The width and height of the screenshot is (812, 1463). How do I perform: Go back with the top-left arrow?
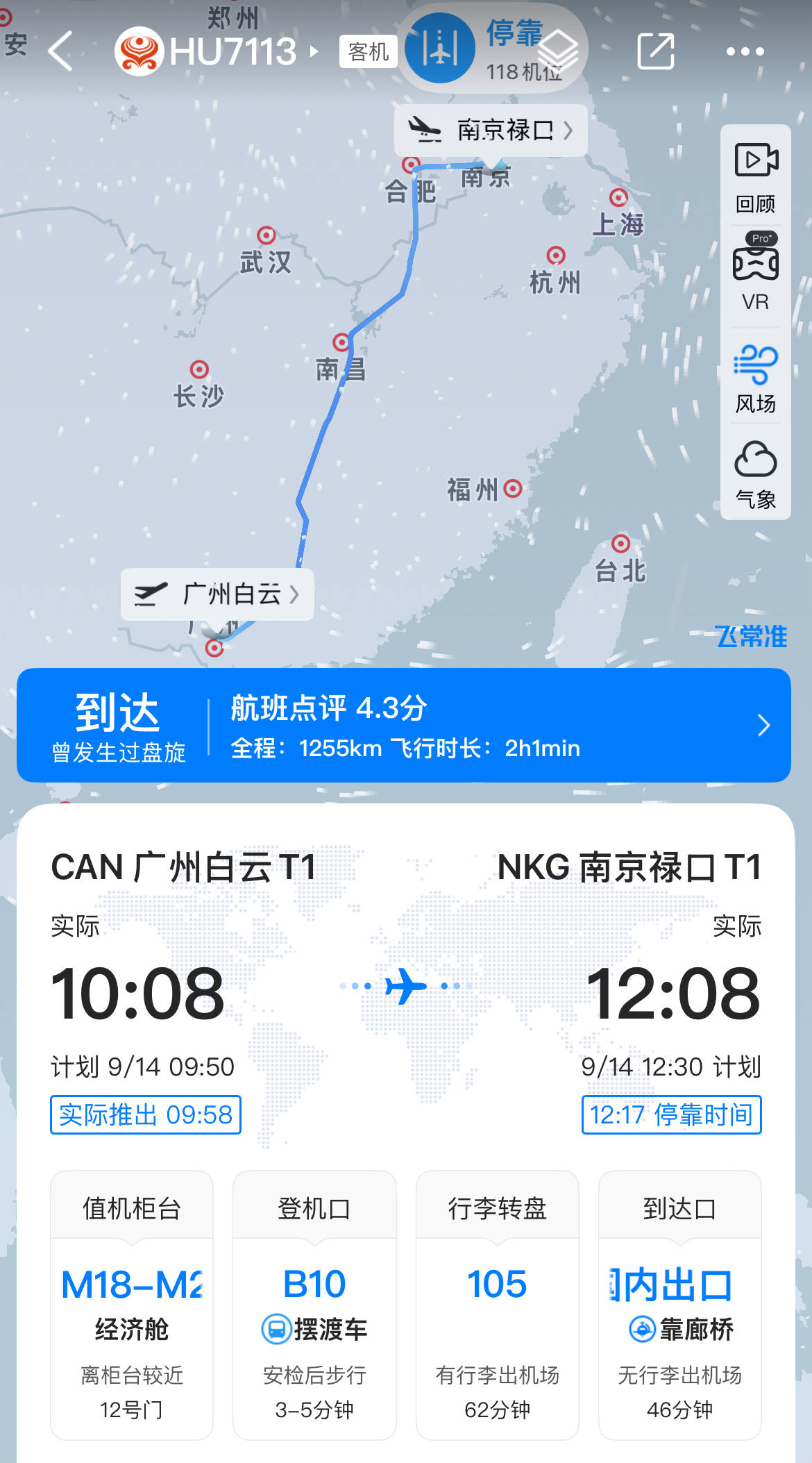[x=62, y=51]
